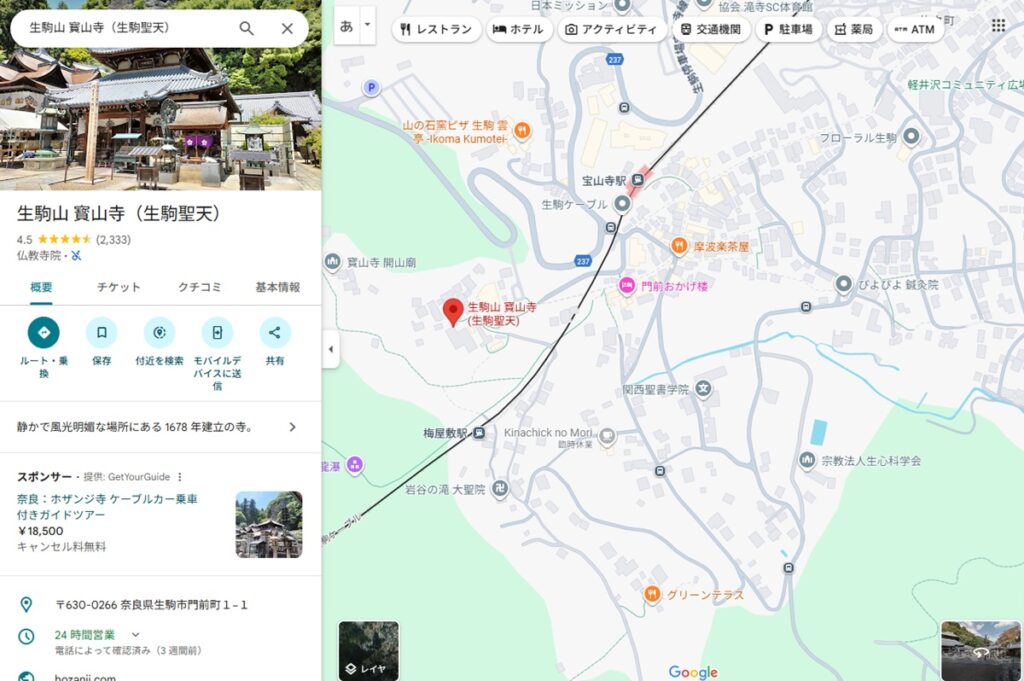
Task: Filter map by ホテル chip
Action: point(518,29)
